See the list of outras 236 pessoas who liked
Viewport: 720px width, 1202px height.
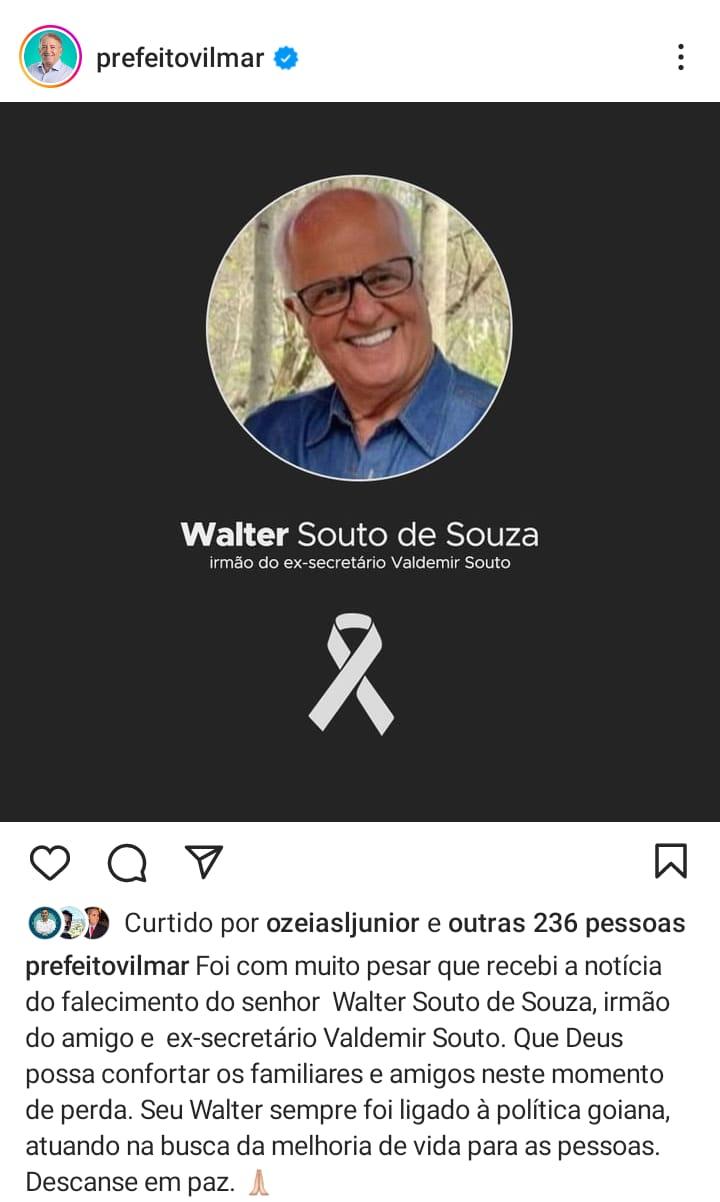click(566, 923)
